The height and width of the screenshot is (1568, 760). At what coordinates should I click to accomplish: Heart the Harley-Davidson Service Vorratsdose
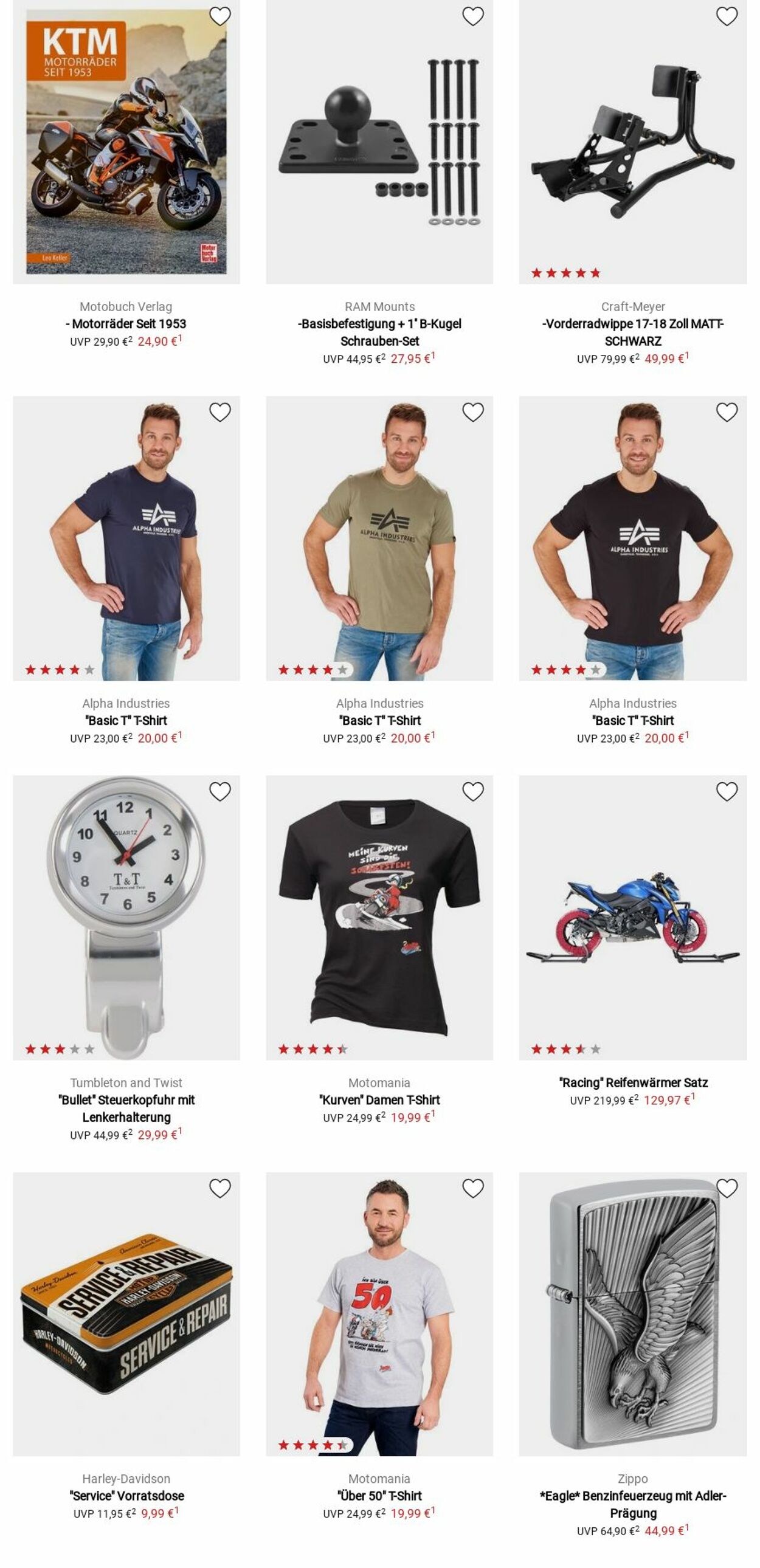pyautogui.click(x=220, y=1188)
